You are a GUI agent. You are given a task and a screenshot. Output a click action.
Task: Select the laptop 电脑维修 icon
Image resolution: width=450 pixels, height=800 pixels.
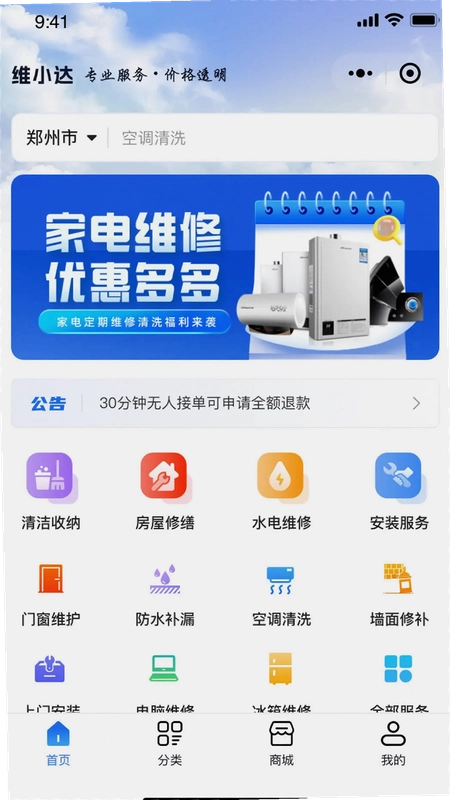point(164,668)
